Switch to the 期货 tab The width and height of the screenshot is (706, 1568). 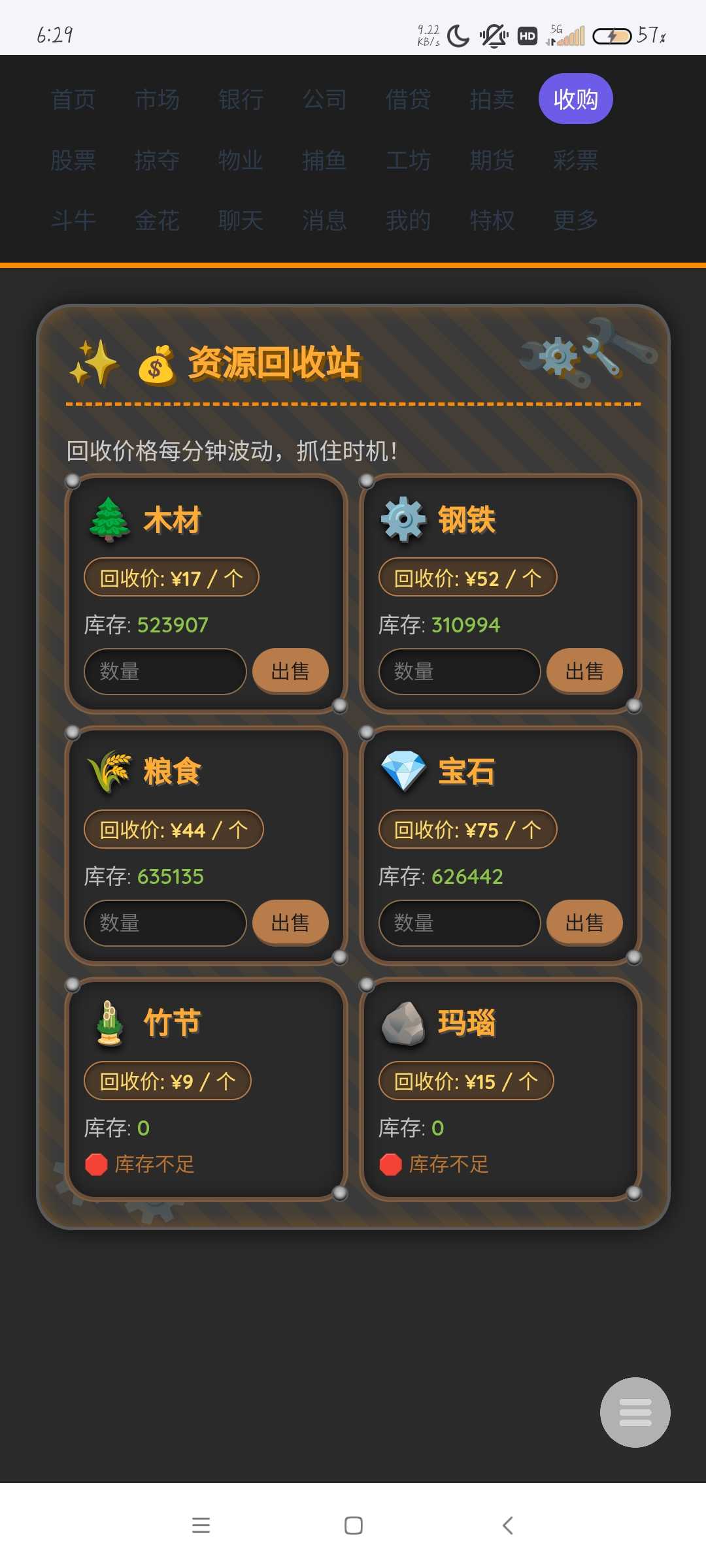[x=492, y=160]
